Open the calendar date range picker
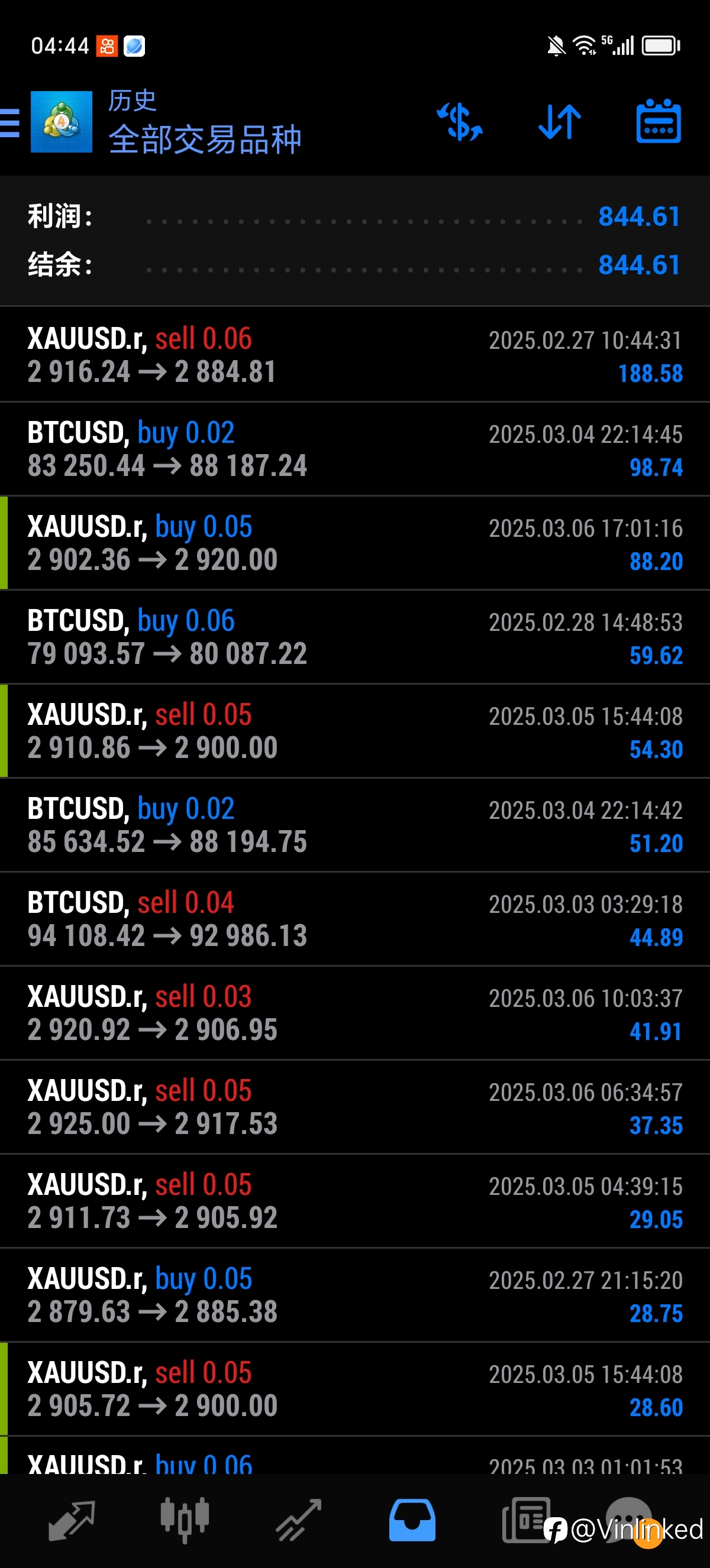 (x=659, y=121)
